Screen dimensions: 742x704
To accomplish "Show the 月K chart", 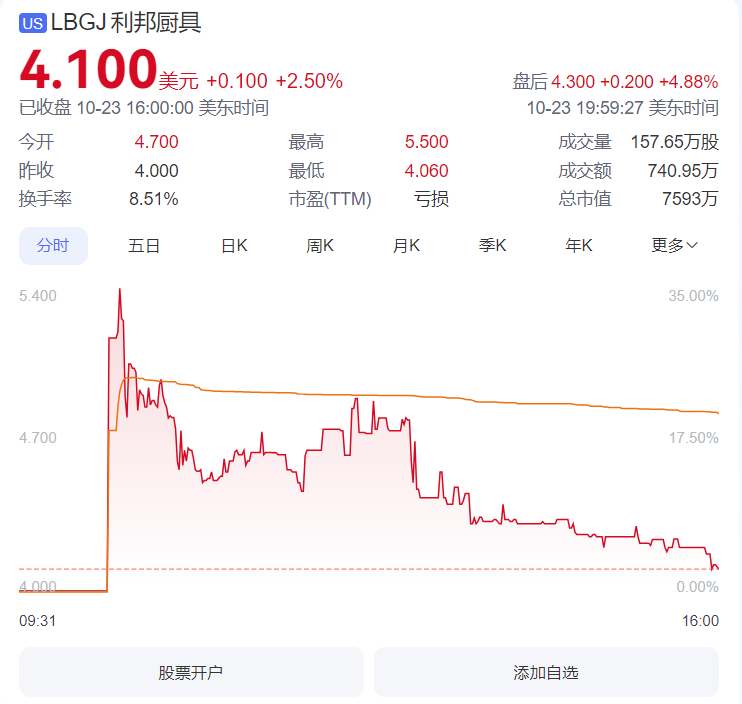I will pos(406,245).
